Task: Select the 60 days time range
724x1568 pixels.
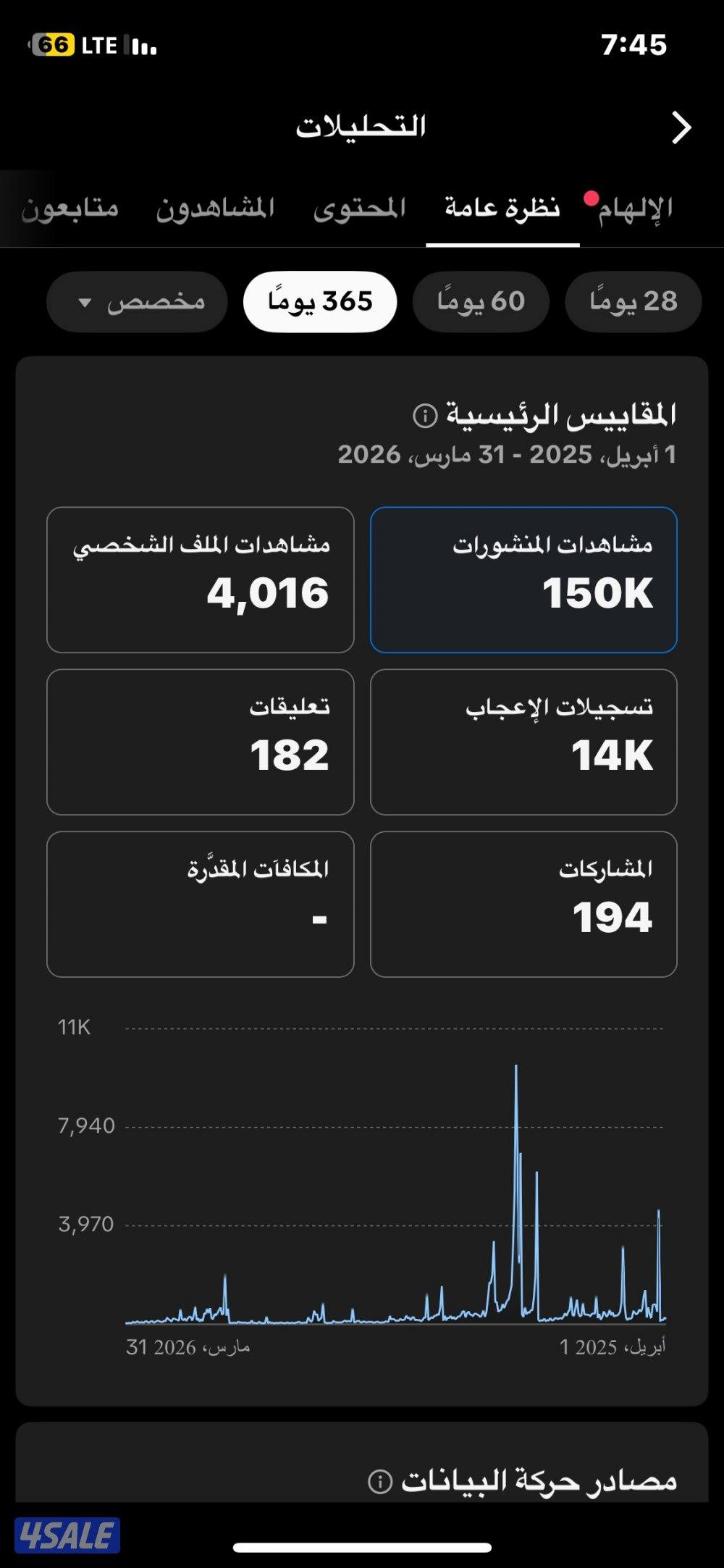Action: [x=480, y=302]
